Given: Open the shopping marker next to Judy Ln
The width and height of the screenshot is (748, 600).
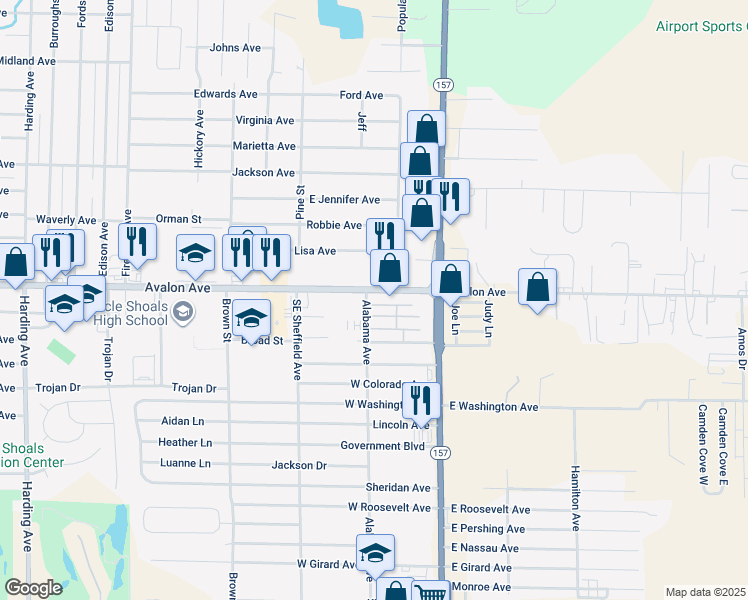Looking at the screenshot, I should (537, 287).
